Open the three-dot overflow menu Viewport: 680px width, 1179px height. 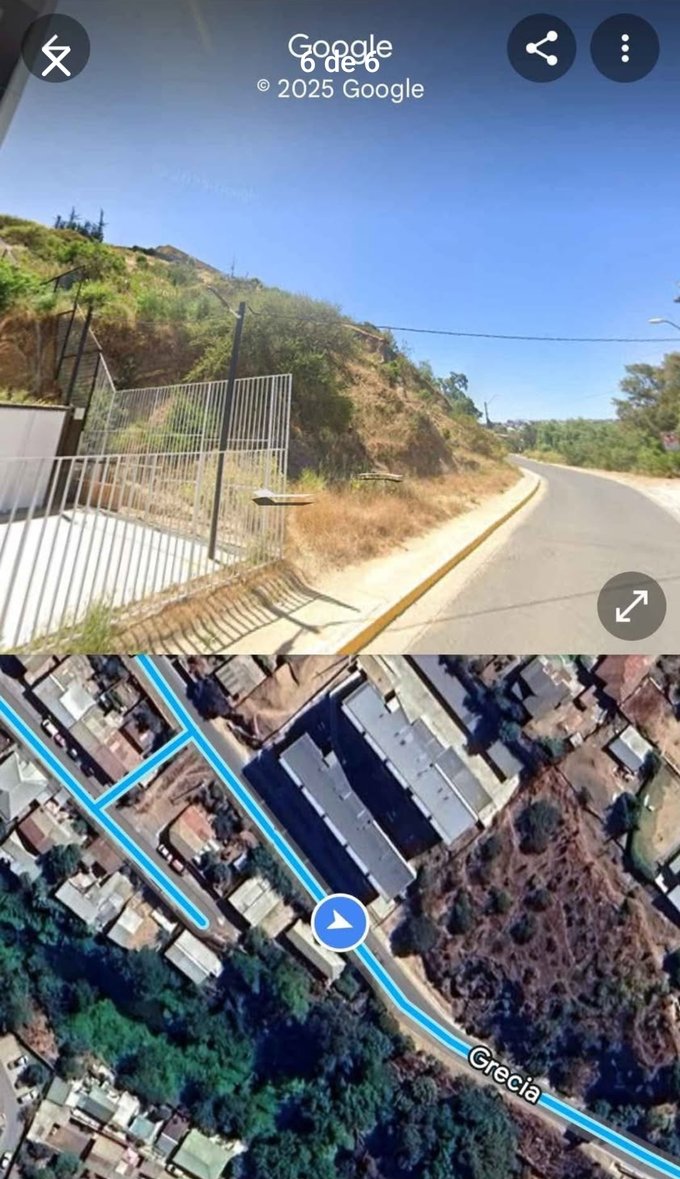click(x=624, y=48)
